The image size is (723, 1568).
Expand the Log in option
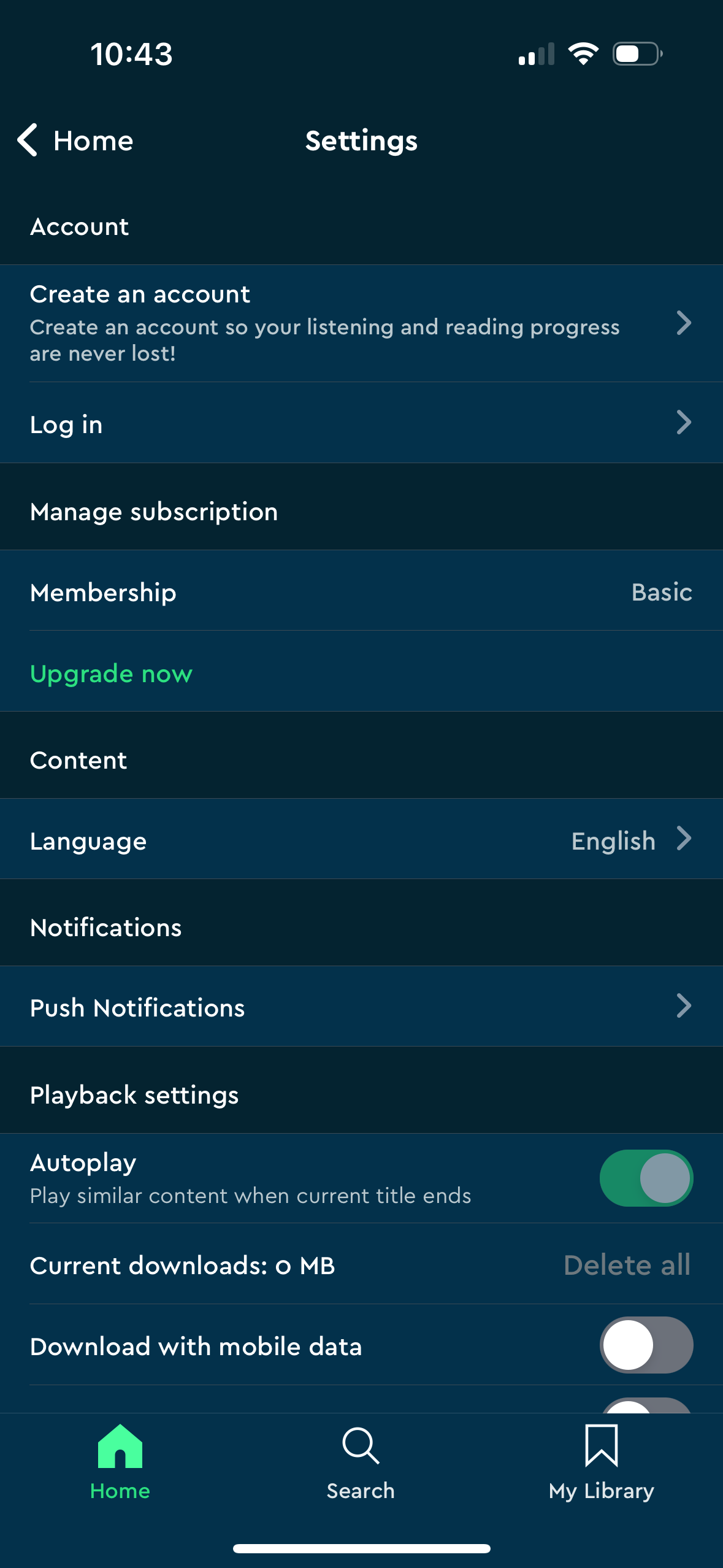362,423
